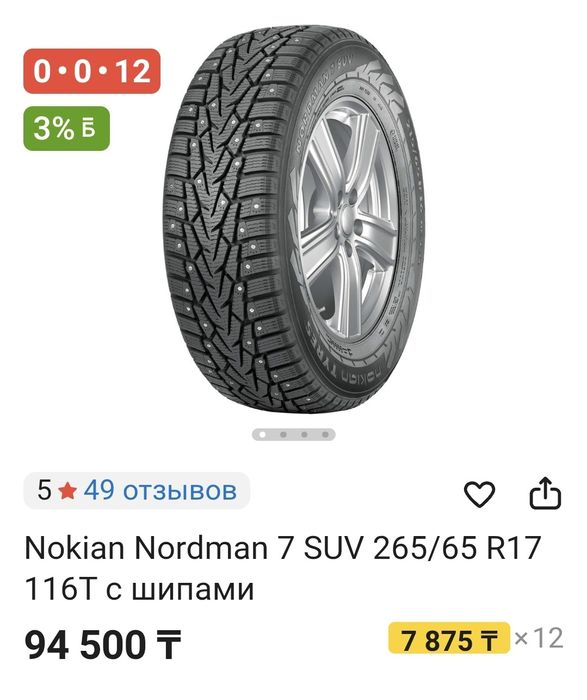The height and width of the screenshot is (700, 587).
Task: Open the tire product photo
Action: (x=293, y=219)
